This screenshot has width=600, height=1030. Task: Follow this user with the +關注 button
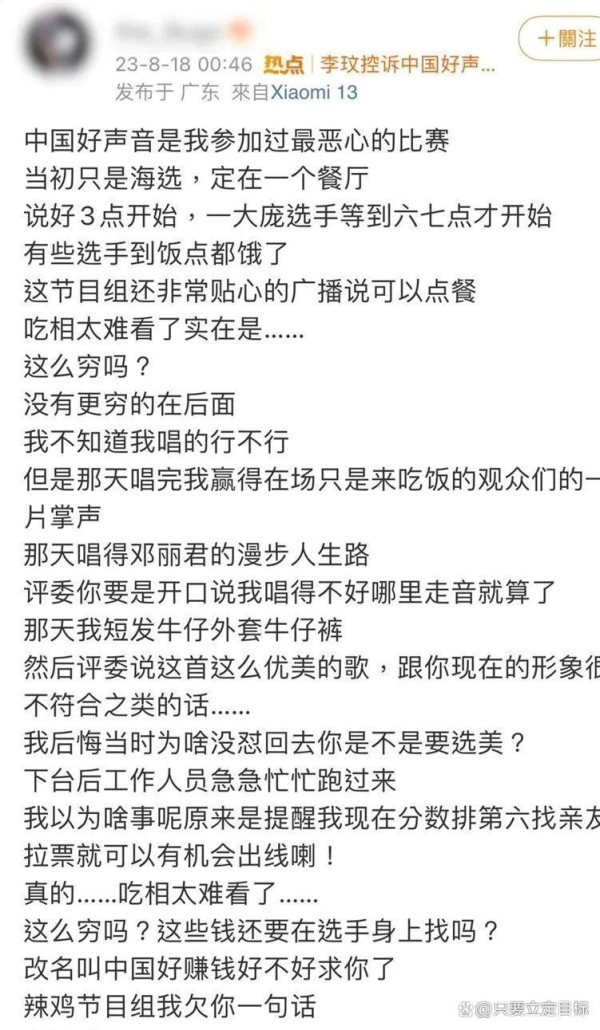[560, 39]
